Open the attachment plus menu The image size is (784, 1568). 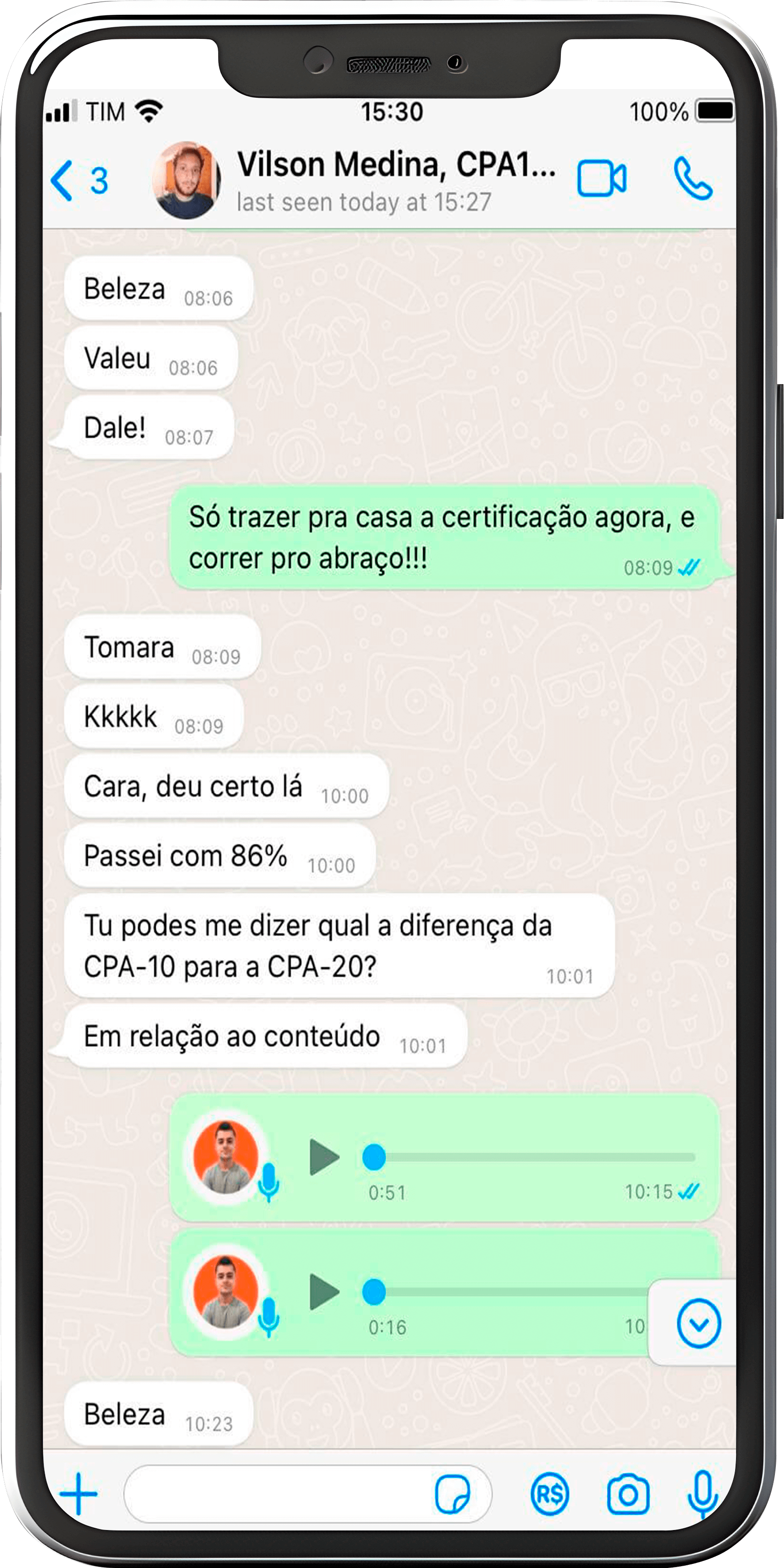point(79,1493)
